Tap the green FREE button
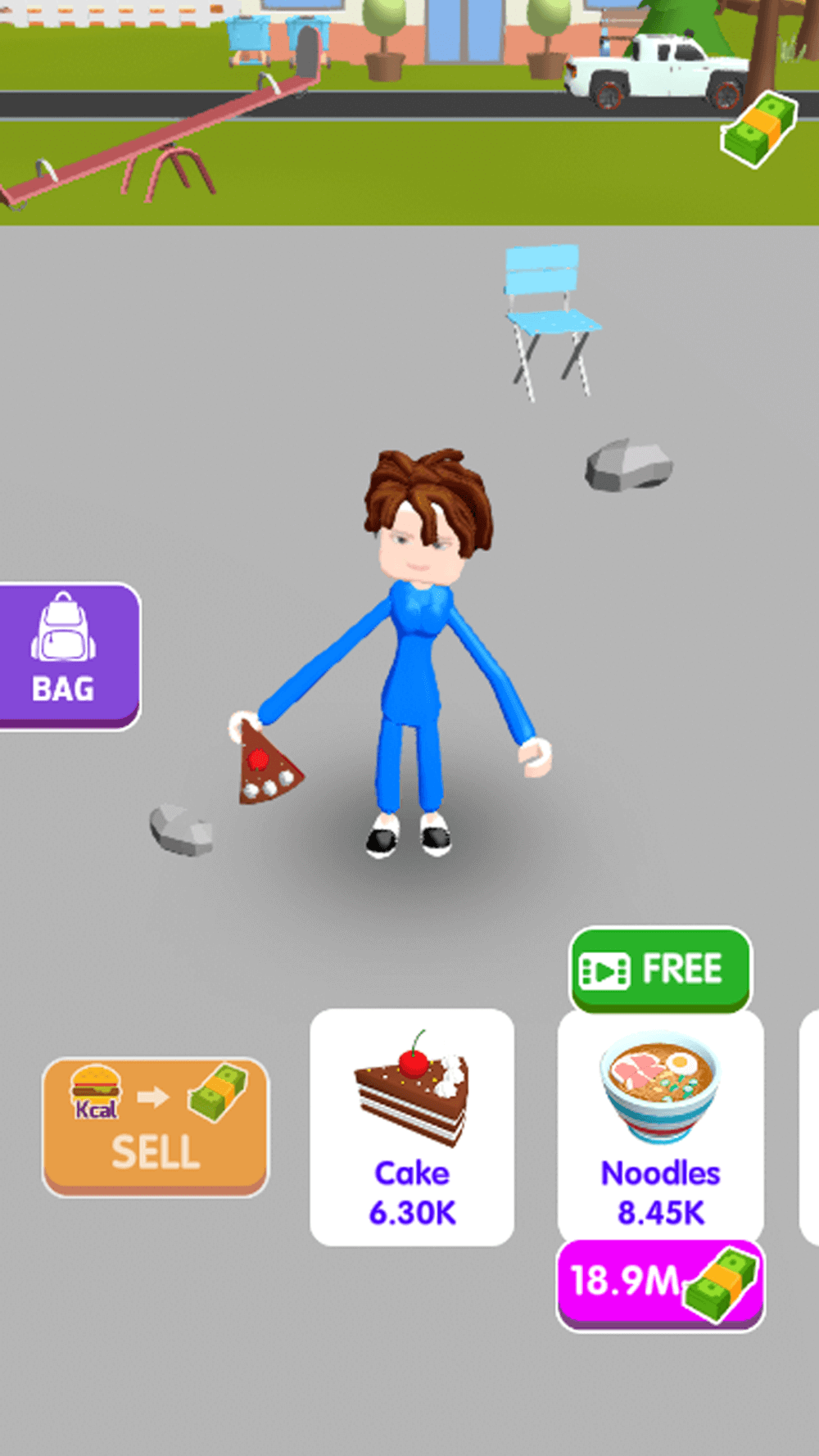Image resolution: width=819 pixels, height=1456 pixels. [658, 970]
